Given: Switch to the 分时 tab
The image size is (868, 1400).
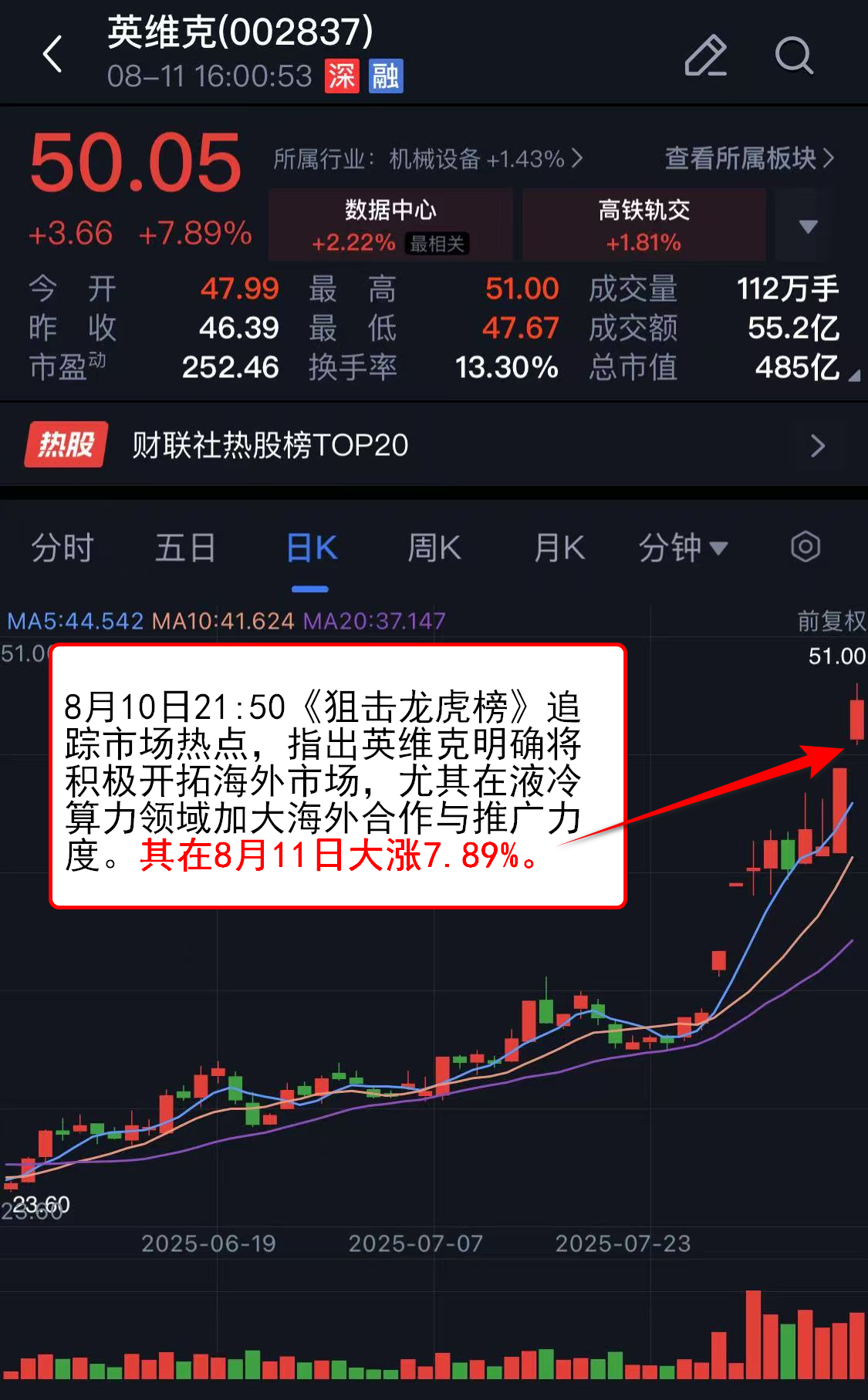Looking at the screenshot, I should pyautogui.click(x=62, y=548).
